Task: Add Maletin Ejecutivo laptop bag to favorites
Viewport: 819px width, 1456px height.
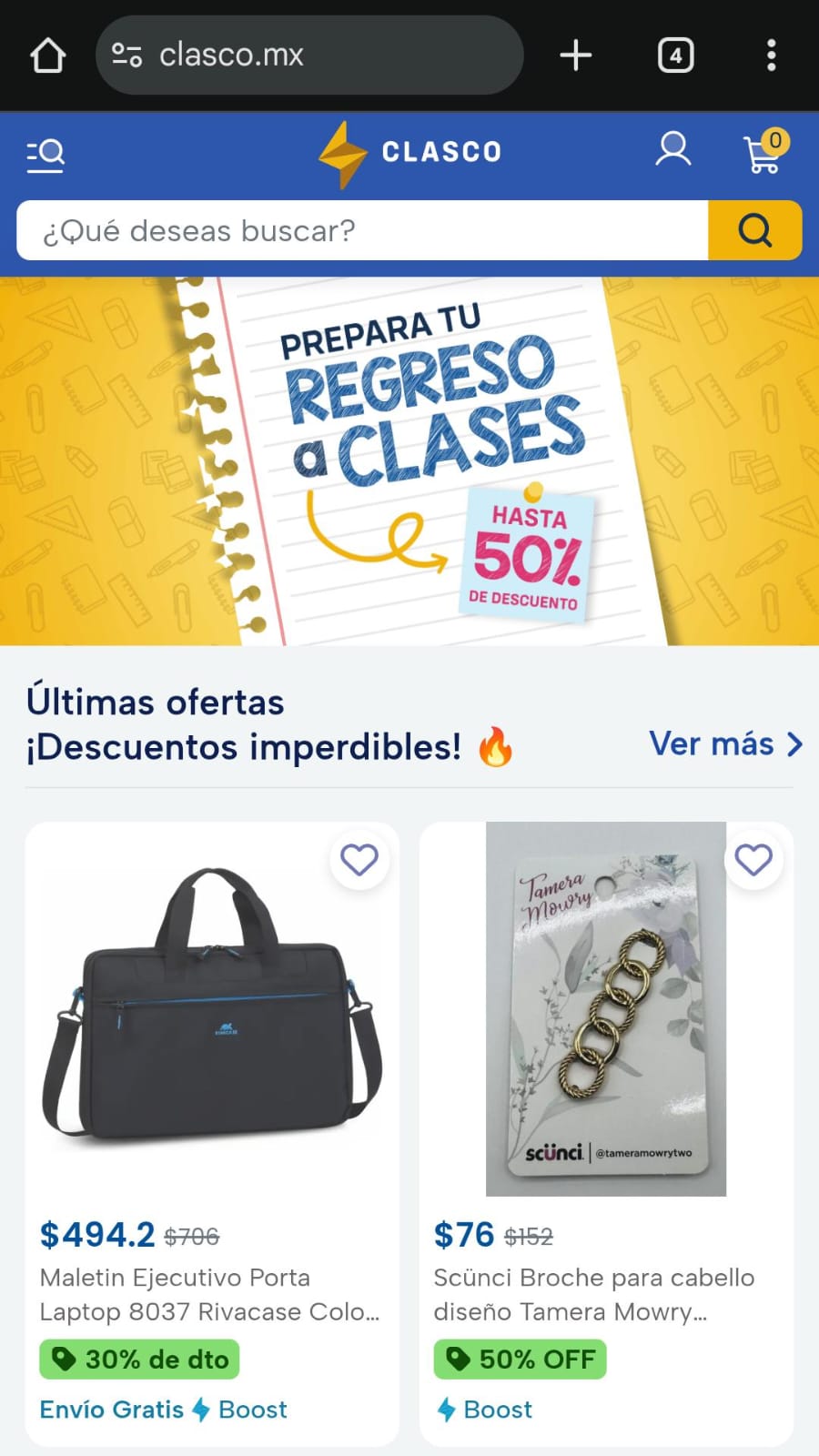Action: (x=359, y=859)
